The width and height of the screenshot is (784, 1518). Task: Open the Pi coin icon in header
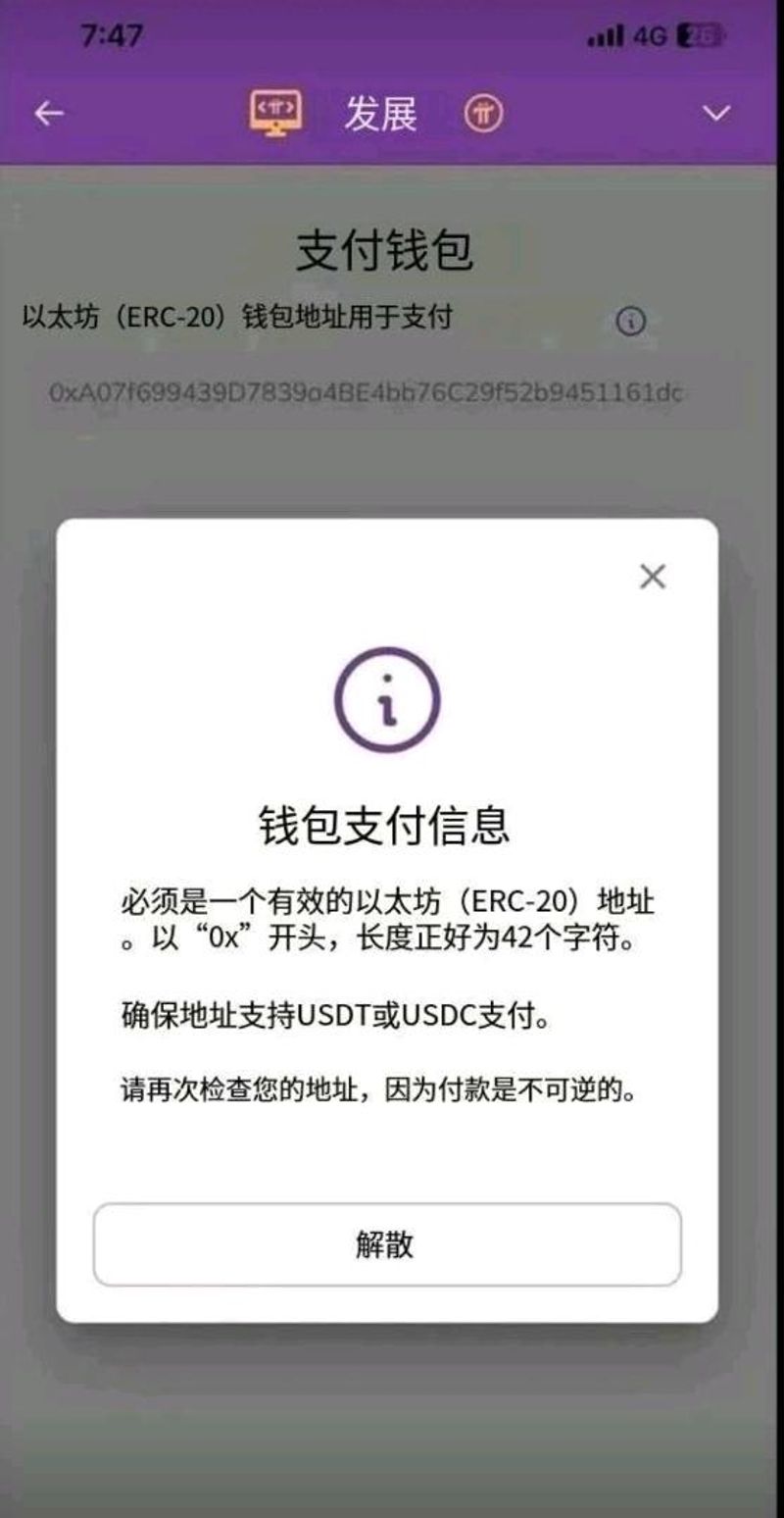point(483,114)
